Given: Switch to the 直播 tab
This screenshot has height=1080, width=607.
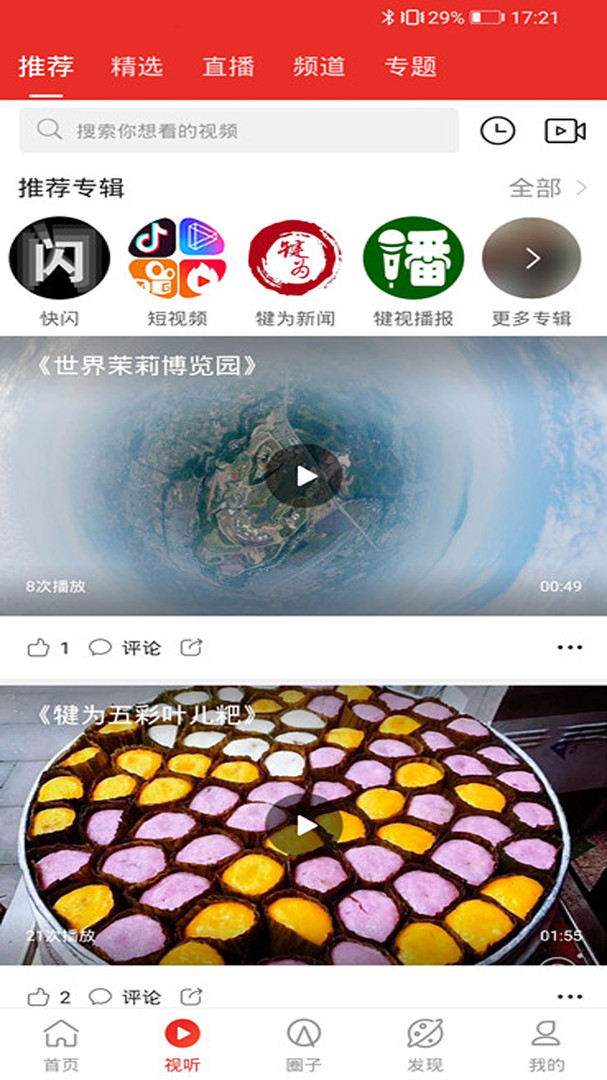Looking at the screenshot, I should click(228, 67).
